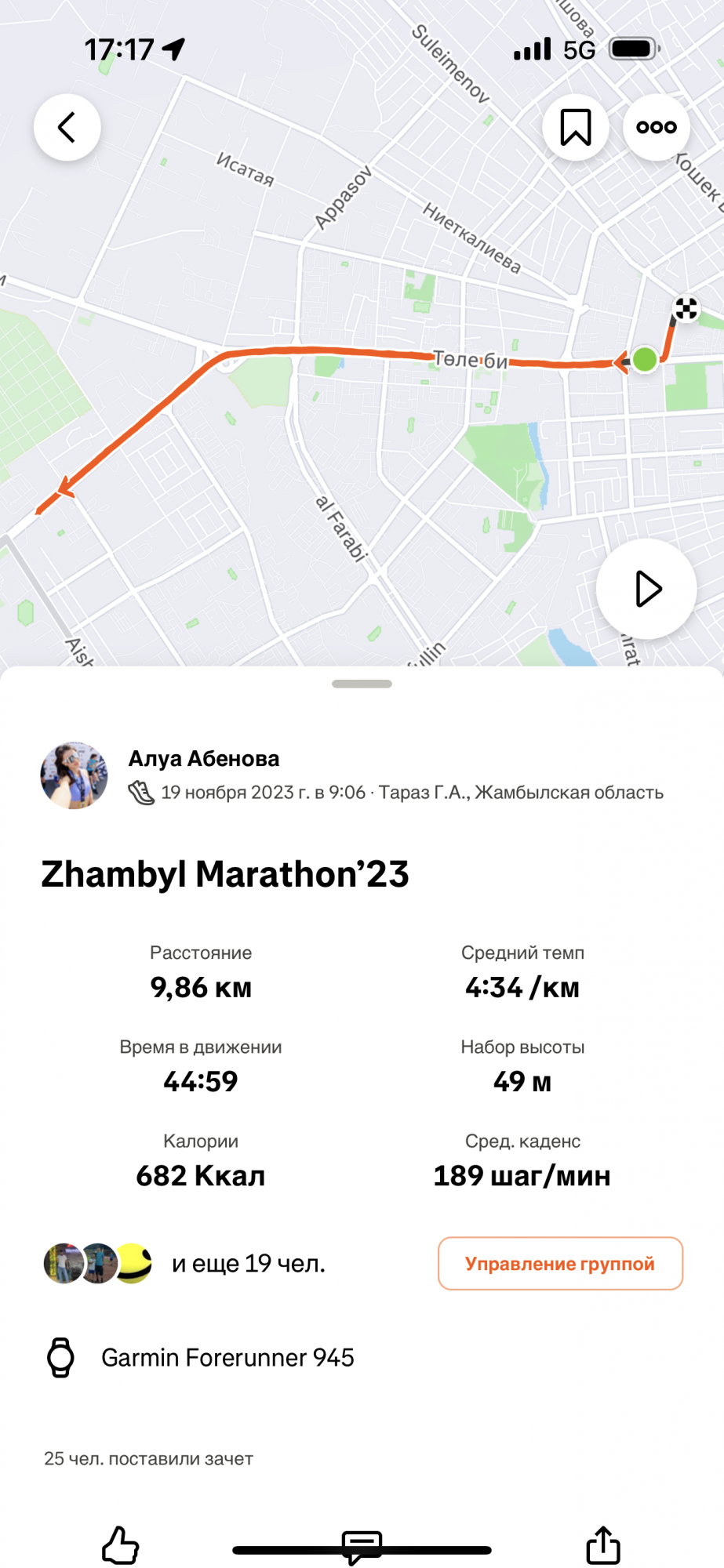Viewport: 724px width, 1568px height.
Task: Bookmark this activity
Action: coord(576,127)
